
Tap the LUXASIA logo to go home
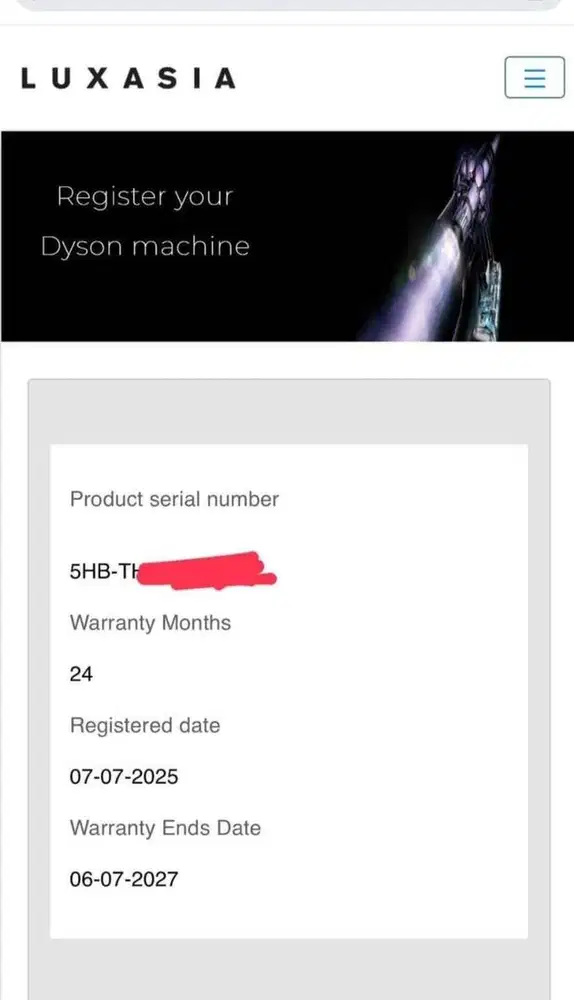tap(128, 78)
